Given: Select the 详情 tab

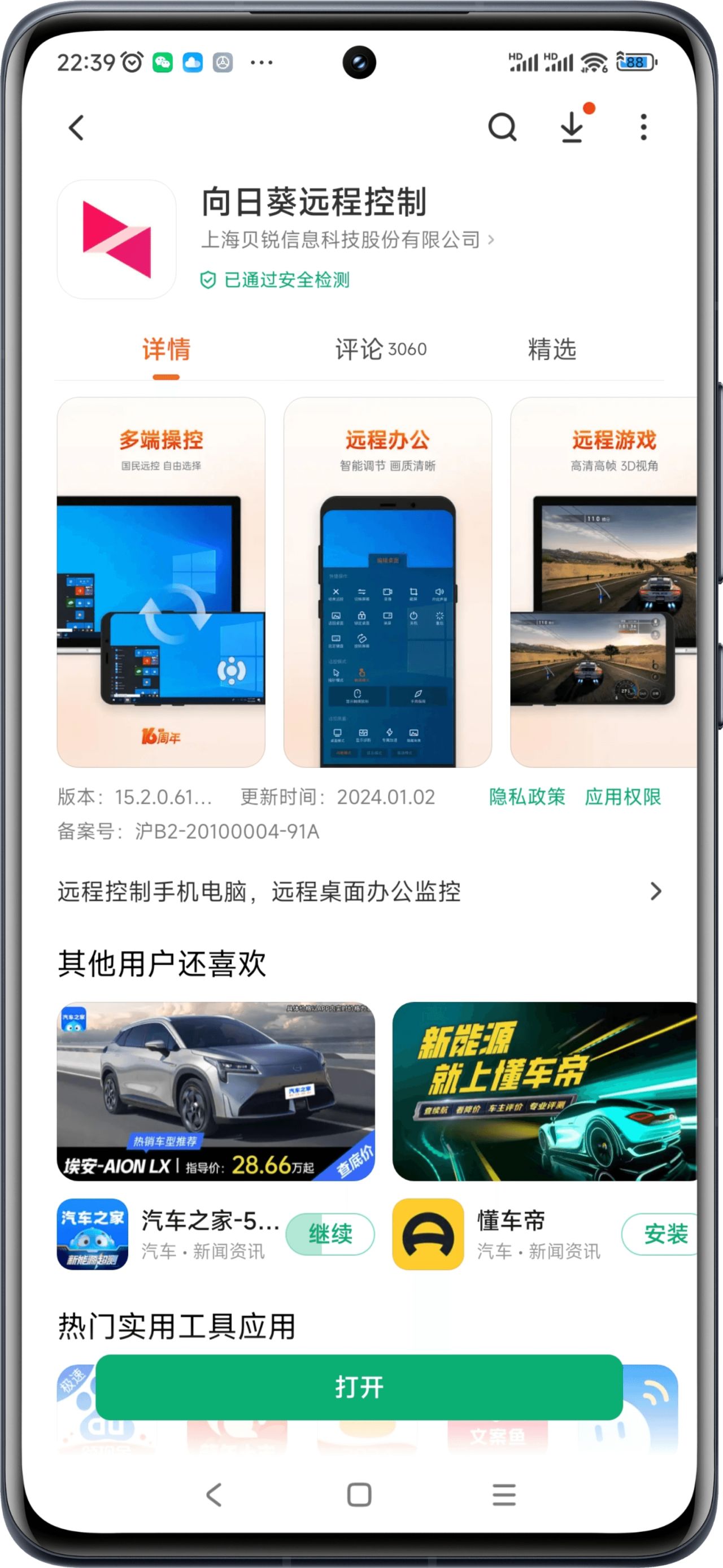Looking at the screenshot, I should point(166,350).
